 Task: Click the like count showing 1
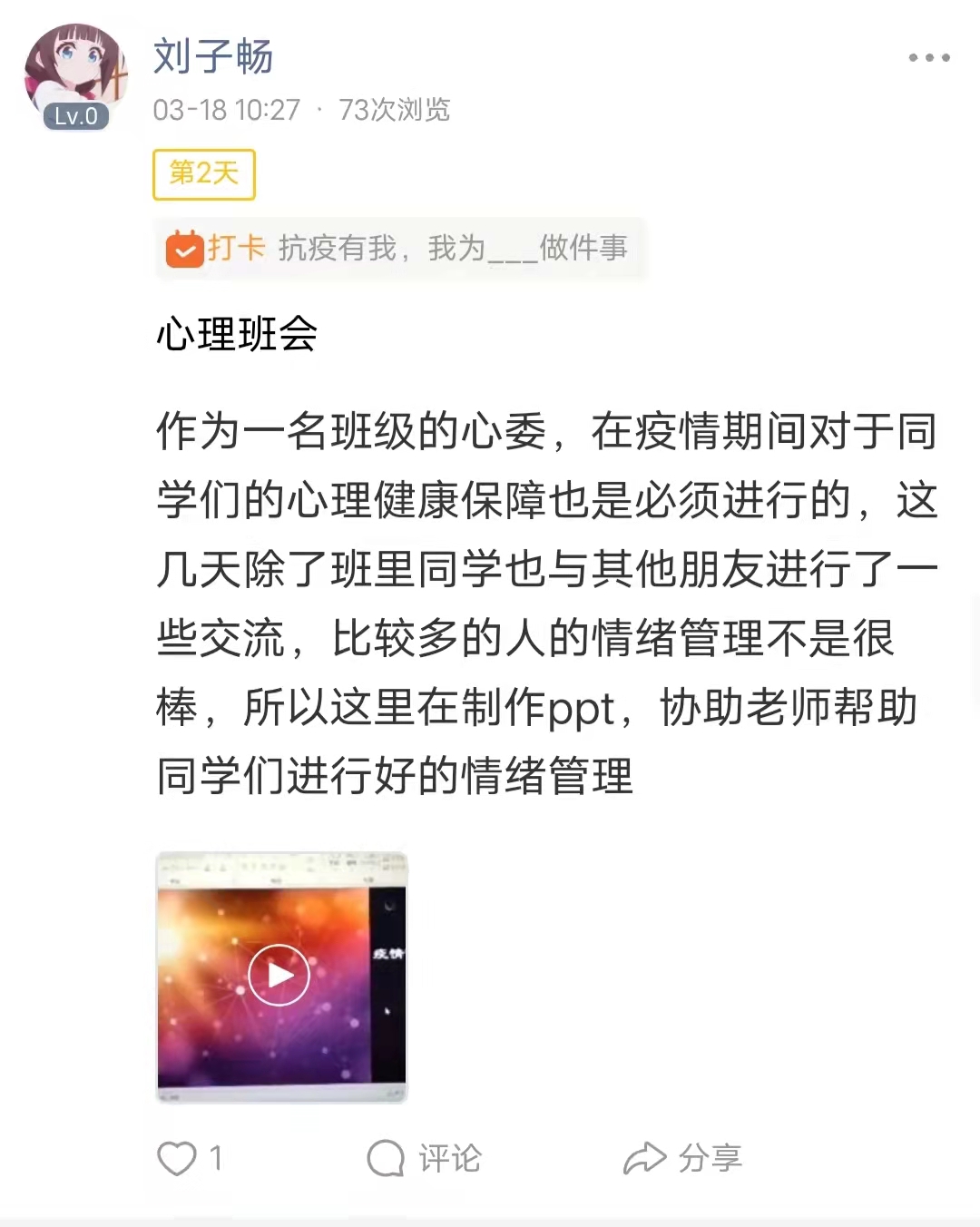pyautogui.click(x=216, y=1157)
